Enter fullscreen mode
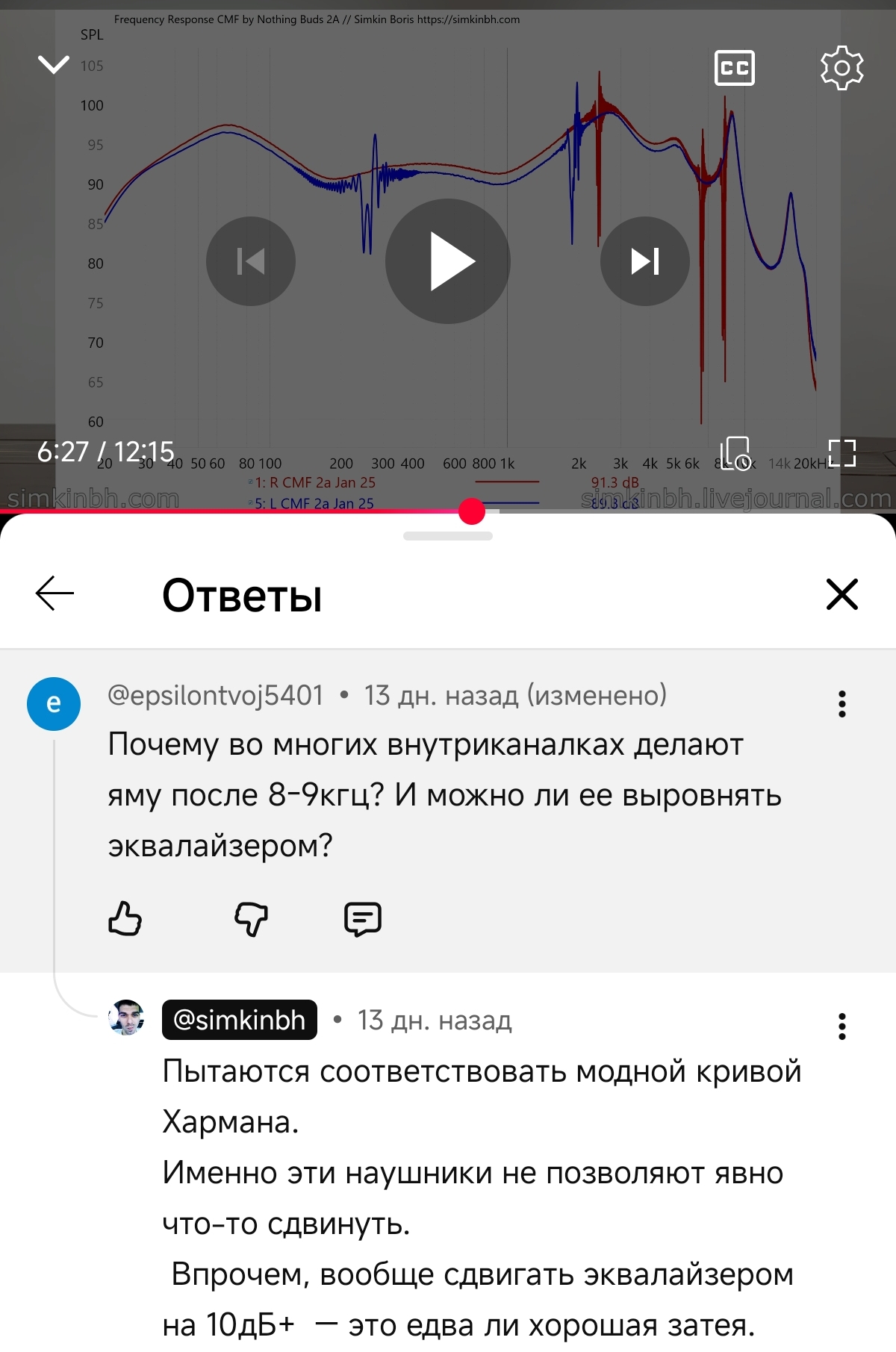This screenshot has width=896, height=1352. tap(841, 452)
